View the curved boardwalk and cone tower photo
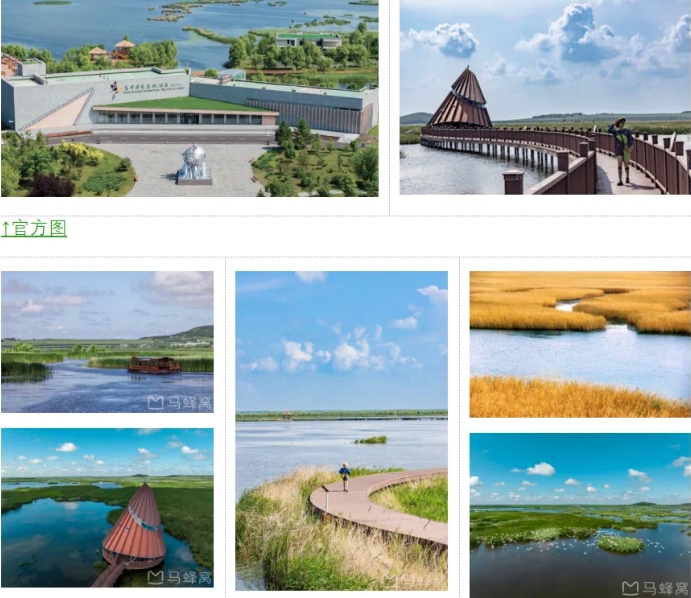Image resolution: width=691 pixels, height=598 pixels. 545,98
